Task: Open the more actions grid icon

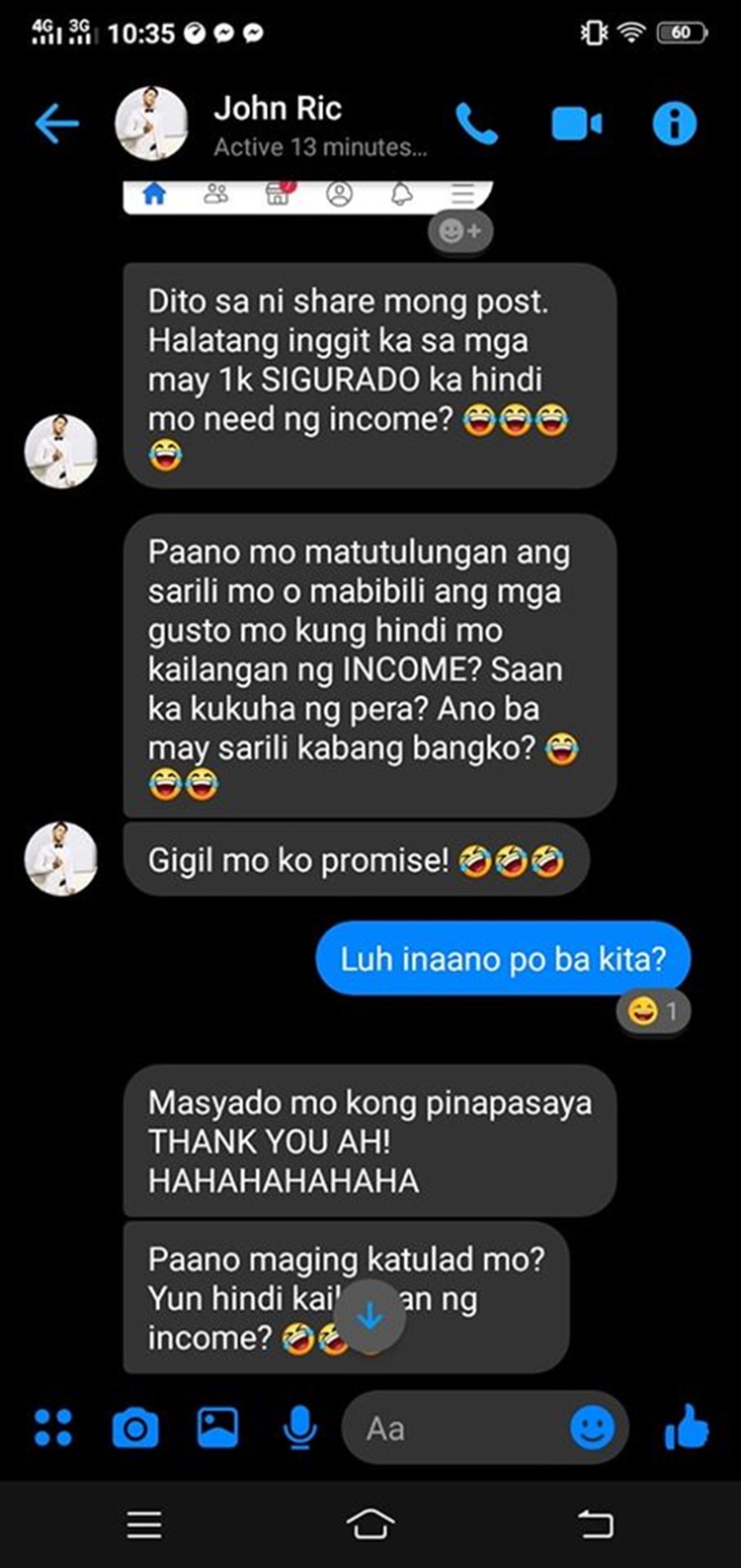Action: tap(53, 1428)
